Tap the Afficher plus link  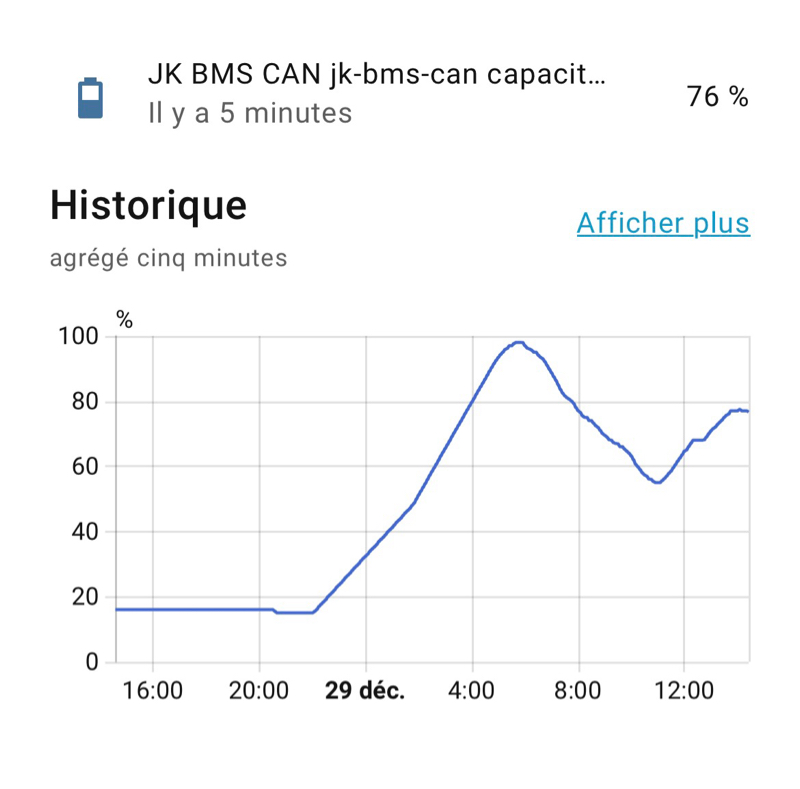[663, 223]
